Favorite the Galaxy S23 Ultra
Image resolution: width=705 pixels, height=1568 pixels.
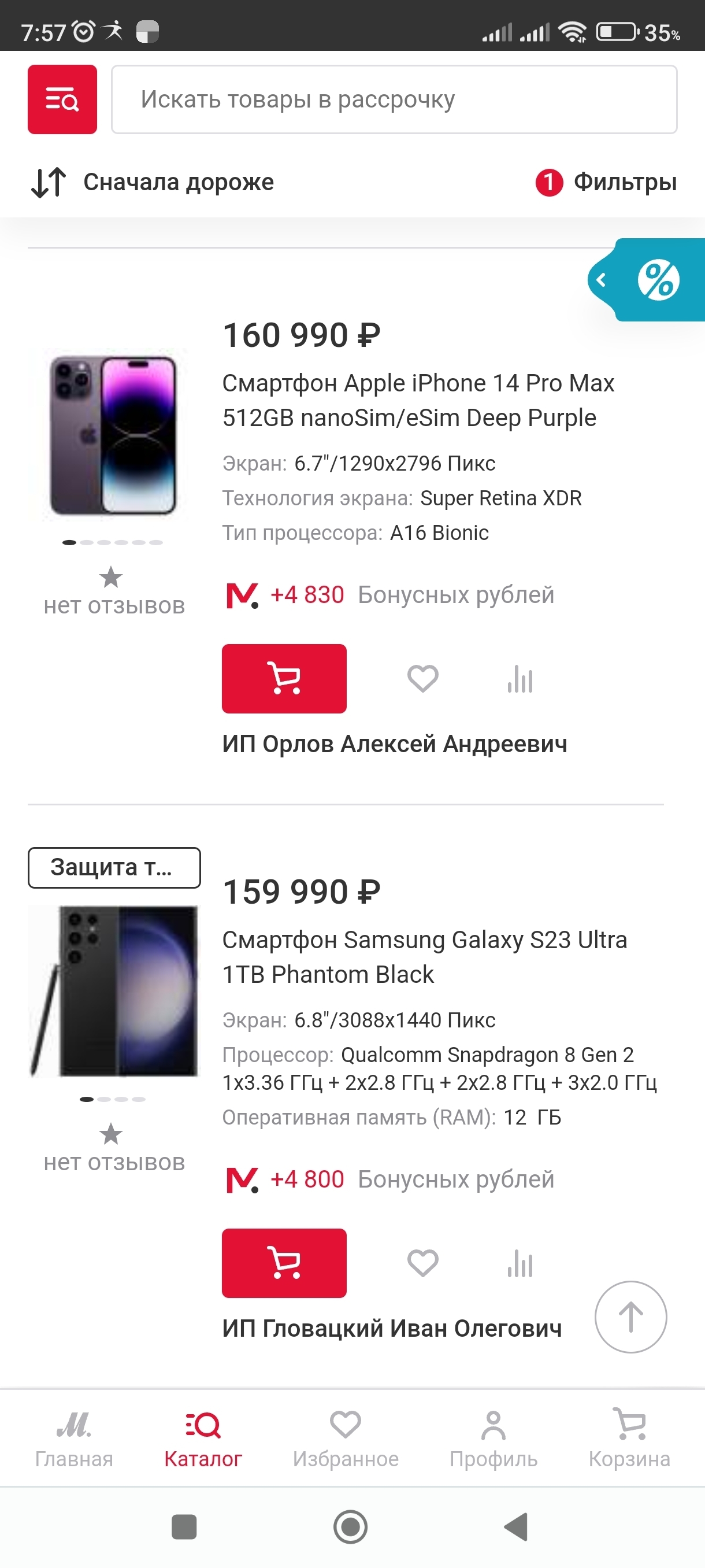tap(423, 1263)
